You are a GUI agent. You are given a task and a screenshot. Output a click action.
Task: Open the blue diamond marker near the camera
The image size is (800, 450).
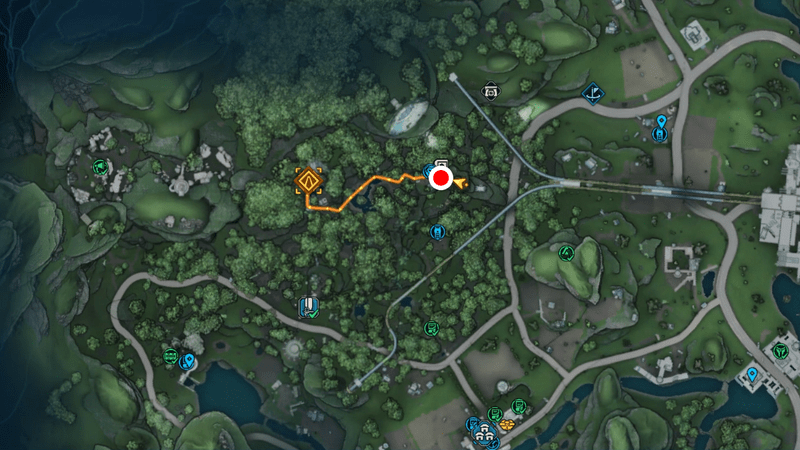(x=592, y=92)
